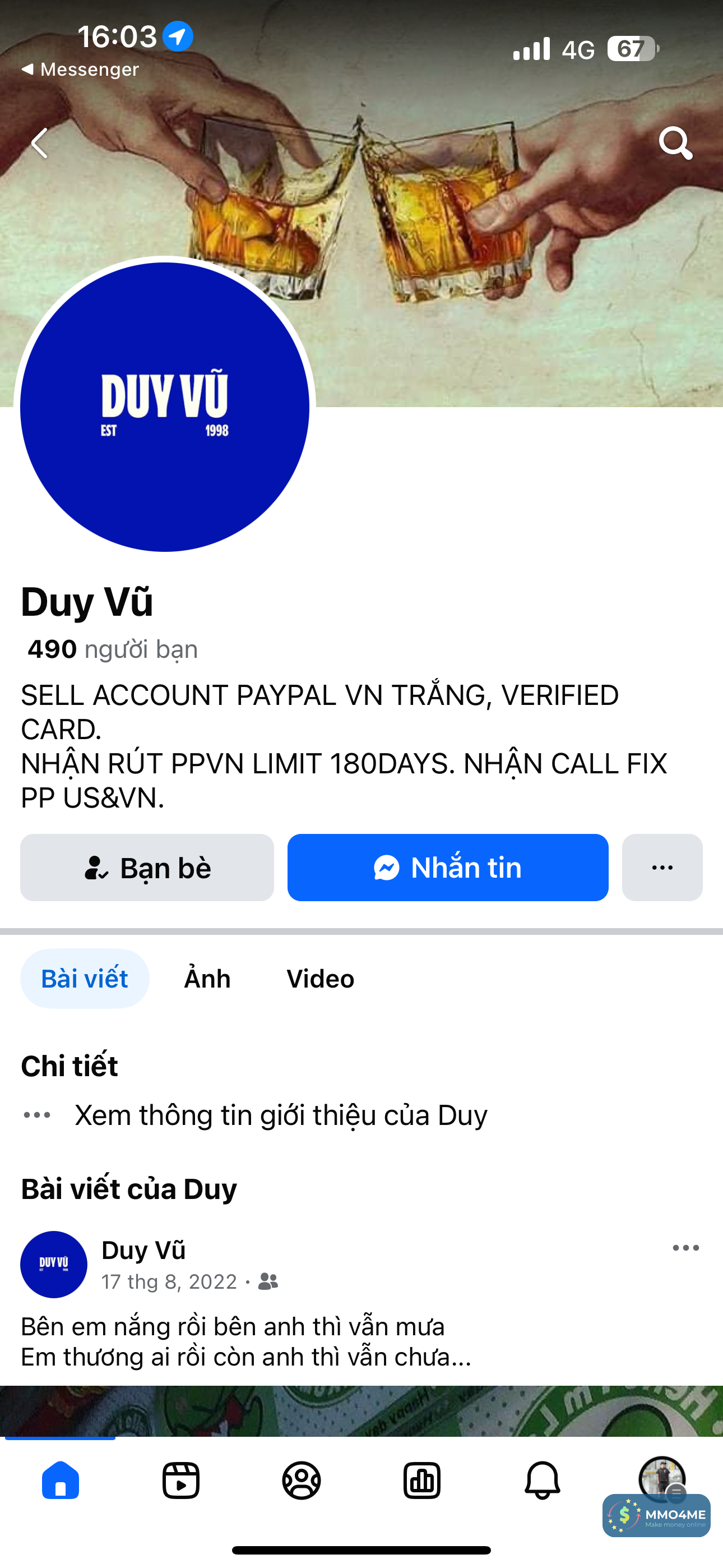
Task: Search within this profile
Action: point(675,144)
